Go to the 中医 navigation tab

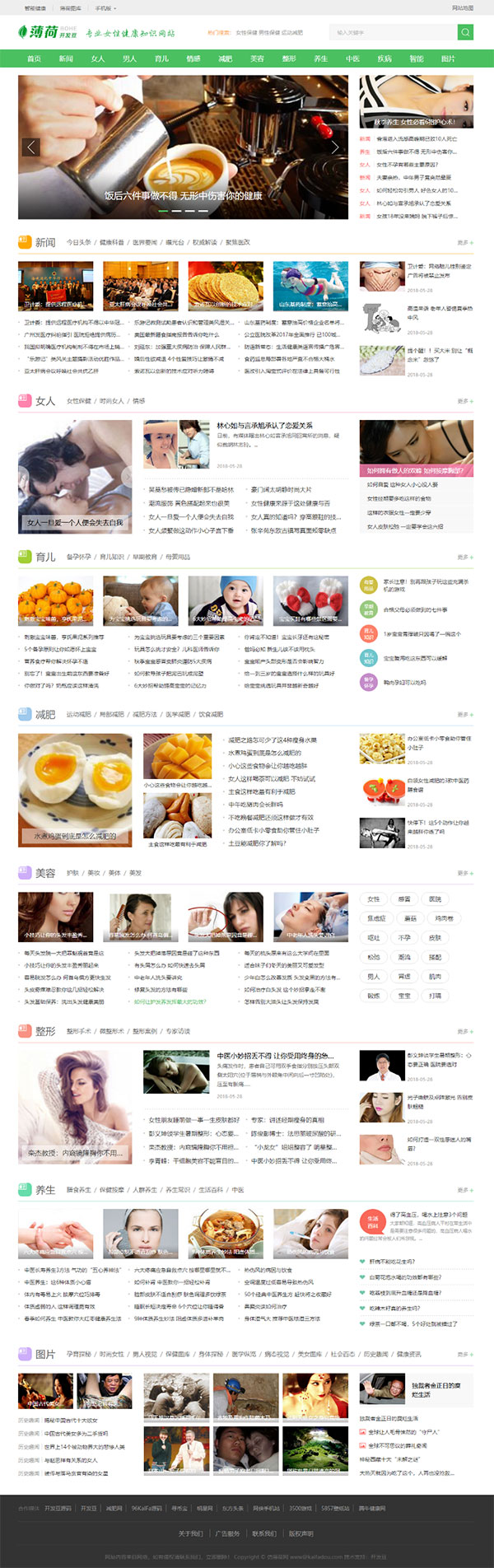pos(352,58)
